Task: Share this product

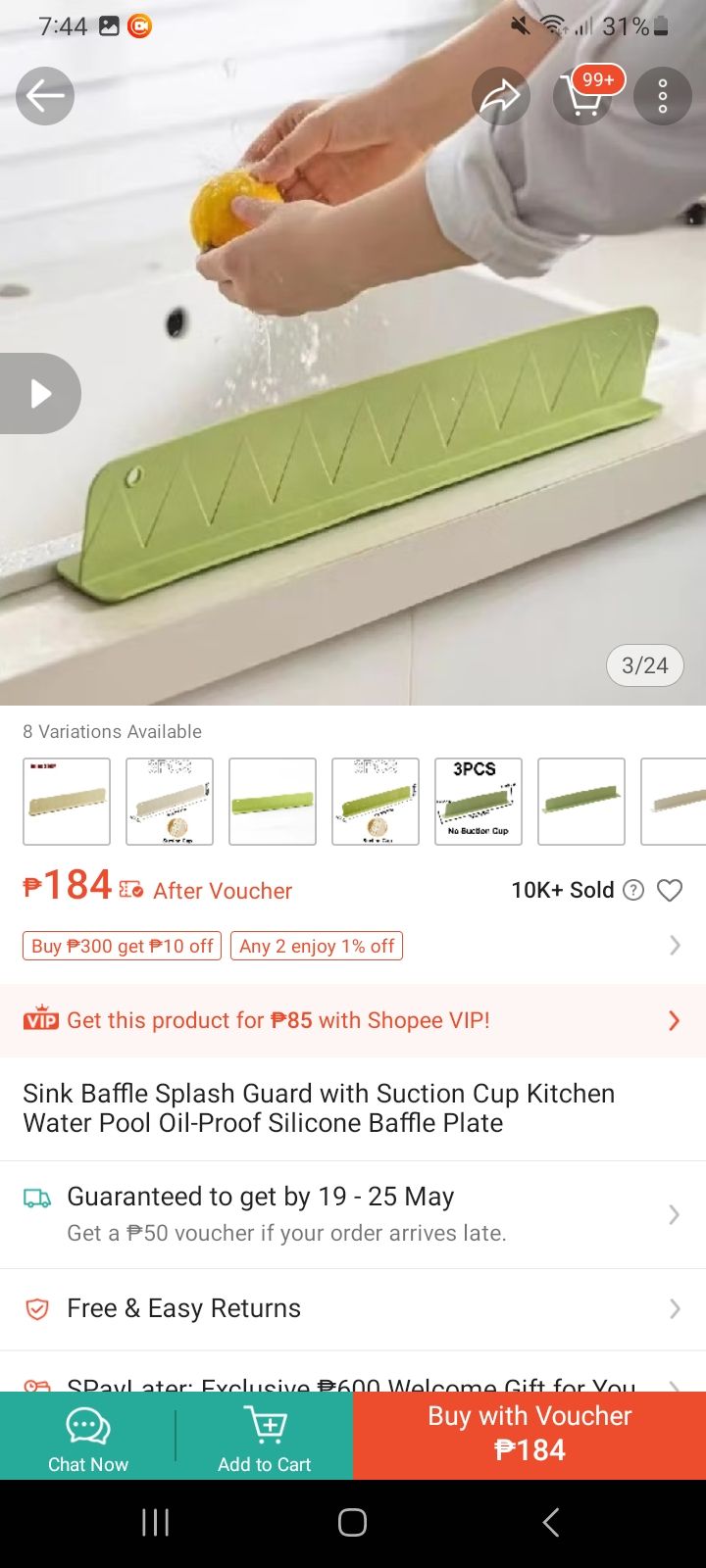Action: tap(500, 96)
